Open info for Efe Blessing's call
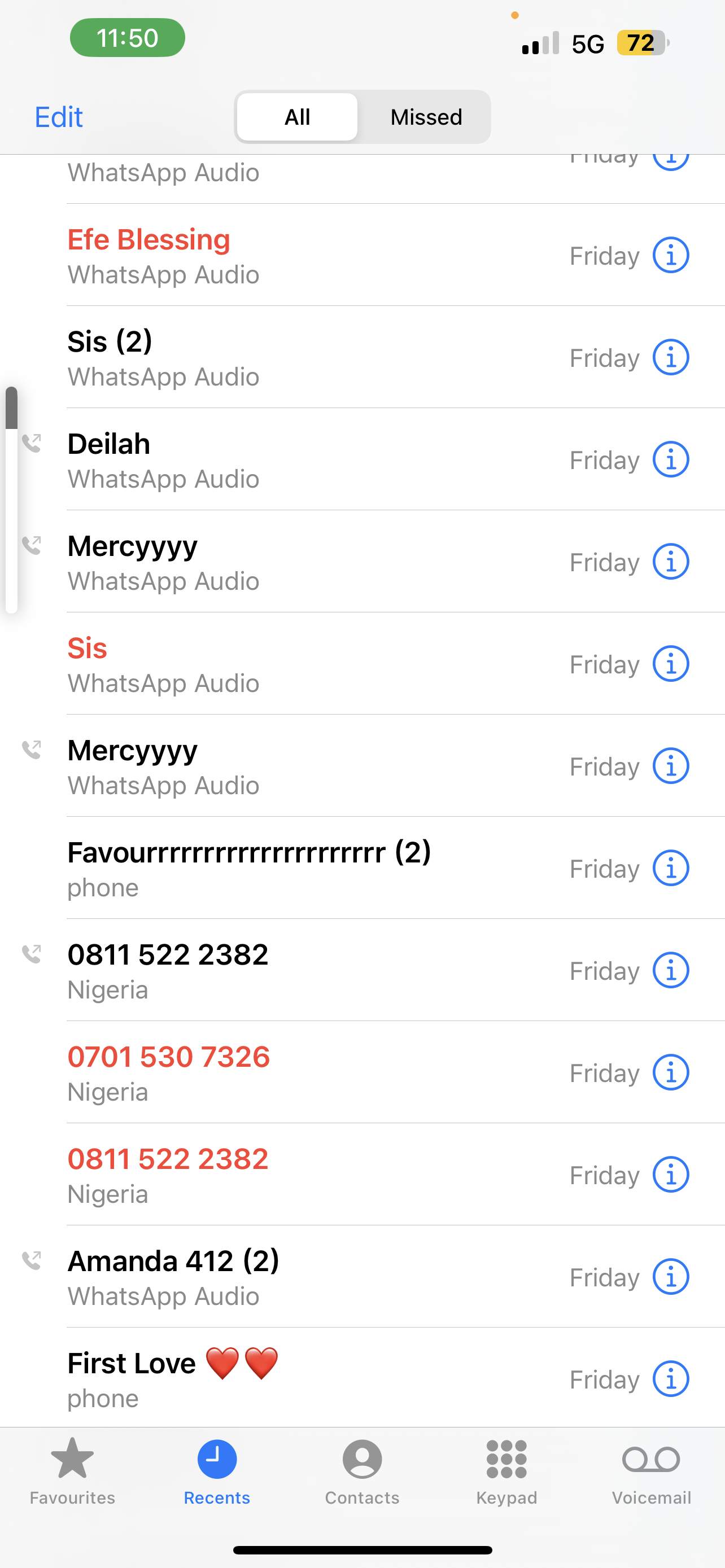 (x=670, y=256)
